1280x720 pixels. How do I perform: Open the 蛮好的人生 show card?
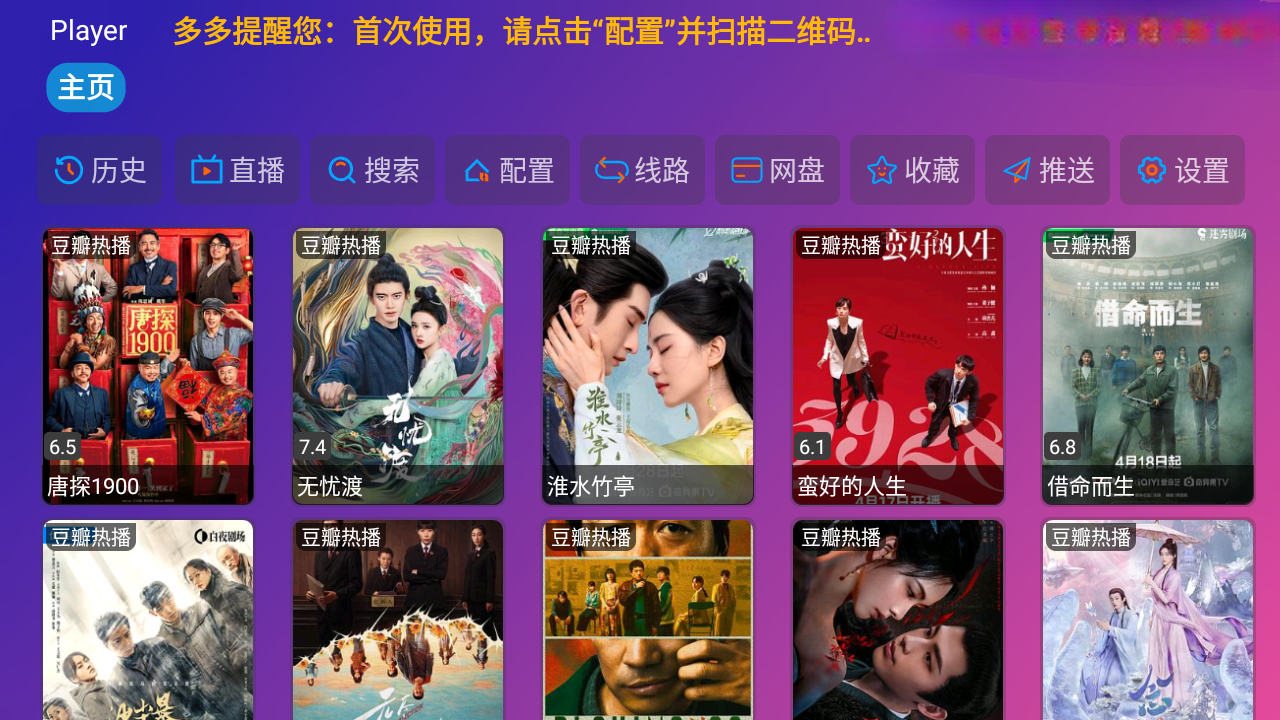pyautogui.click(x=898, y=366)
